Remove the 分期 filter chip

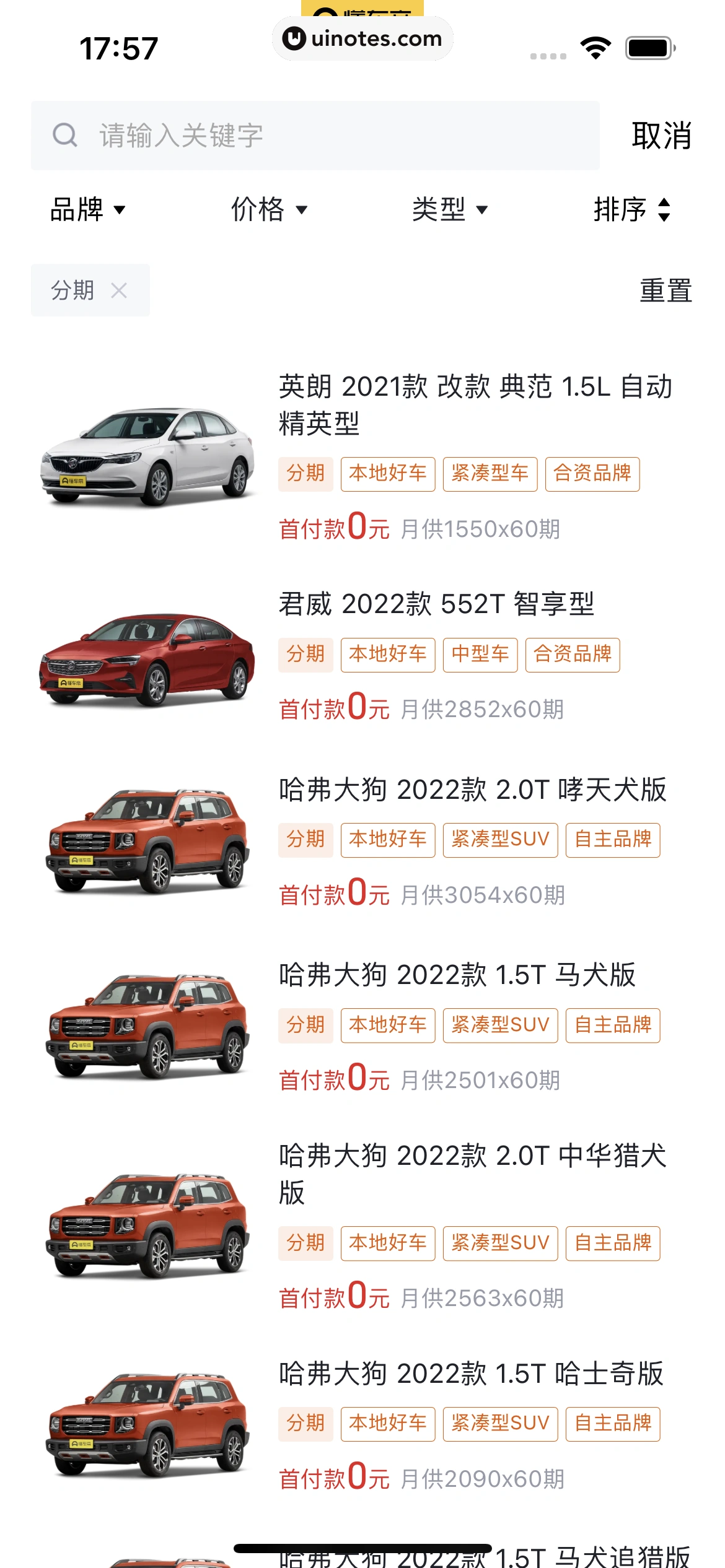tap(119, 290)
